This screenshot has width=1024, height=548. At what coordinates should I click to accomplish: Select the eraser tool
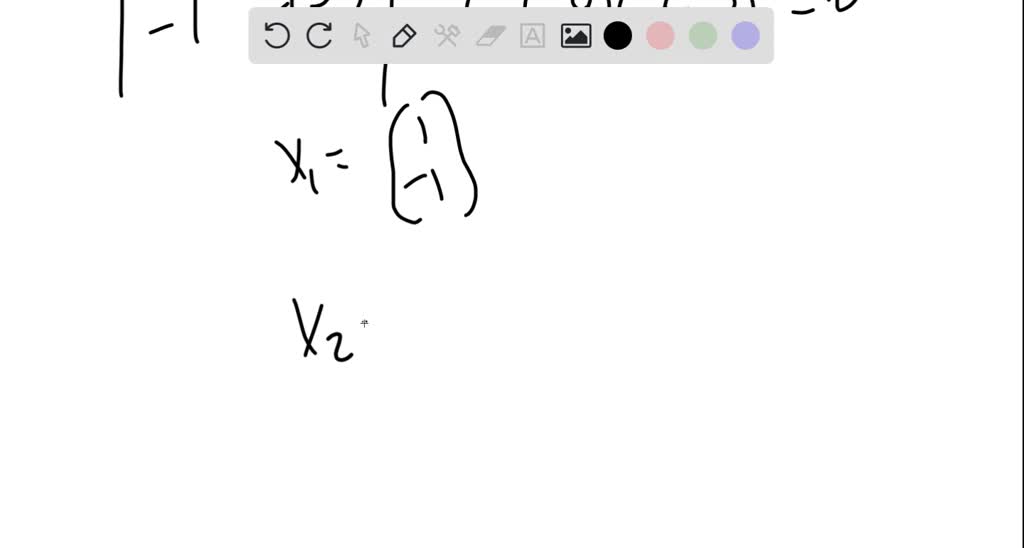coord(490,37)
